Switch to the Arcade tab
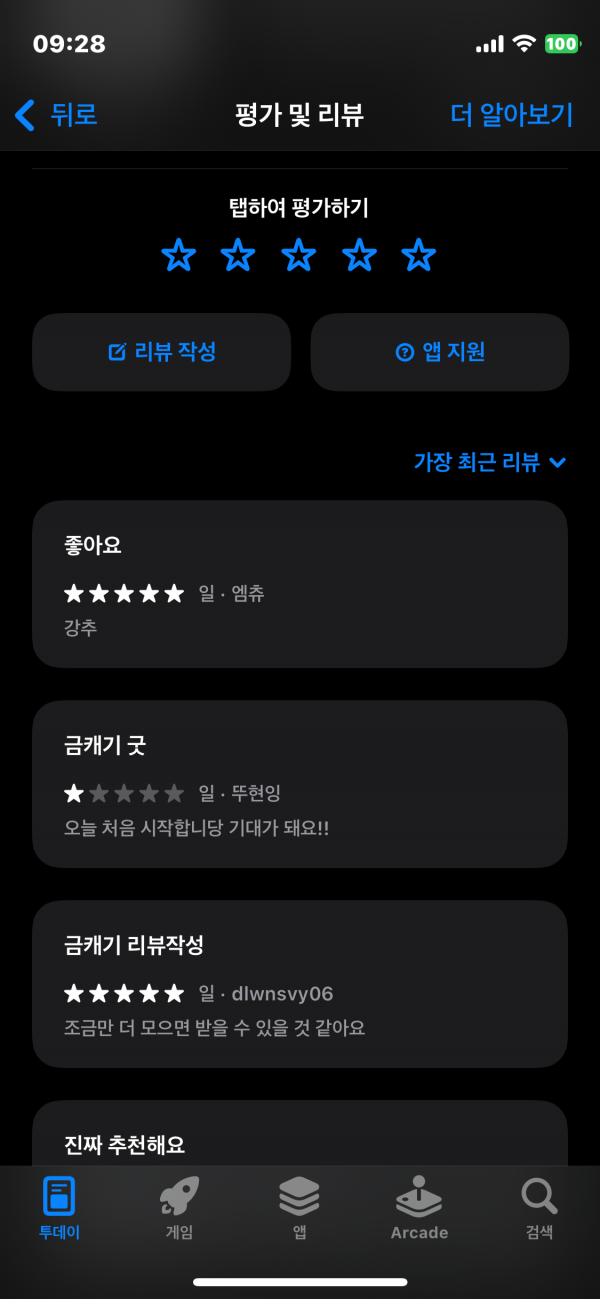Screen dimensions: 600x1299 (x=419, y=1208)
